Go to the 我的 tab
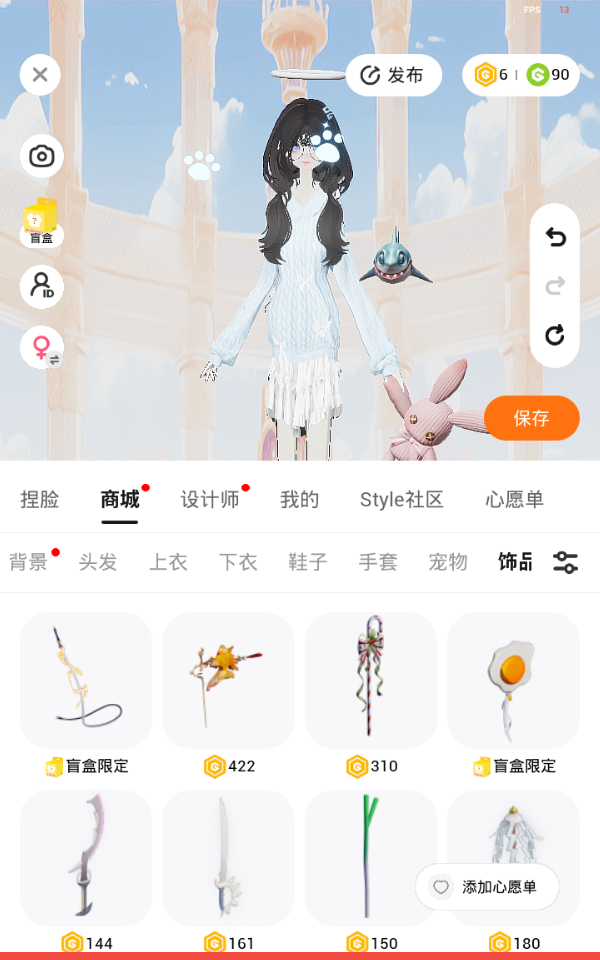 (299, 500)
